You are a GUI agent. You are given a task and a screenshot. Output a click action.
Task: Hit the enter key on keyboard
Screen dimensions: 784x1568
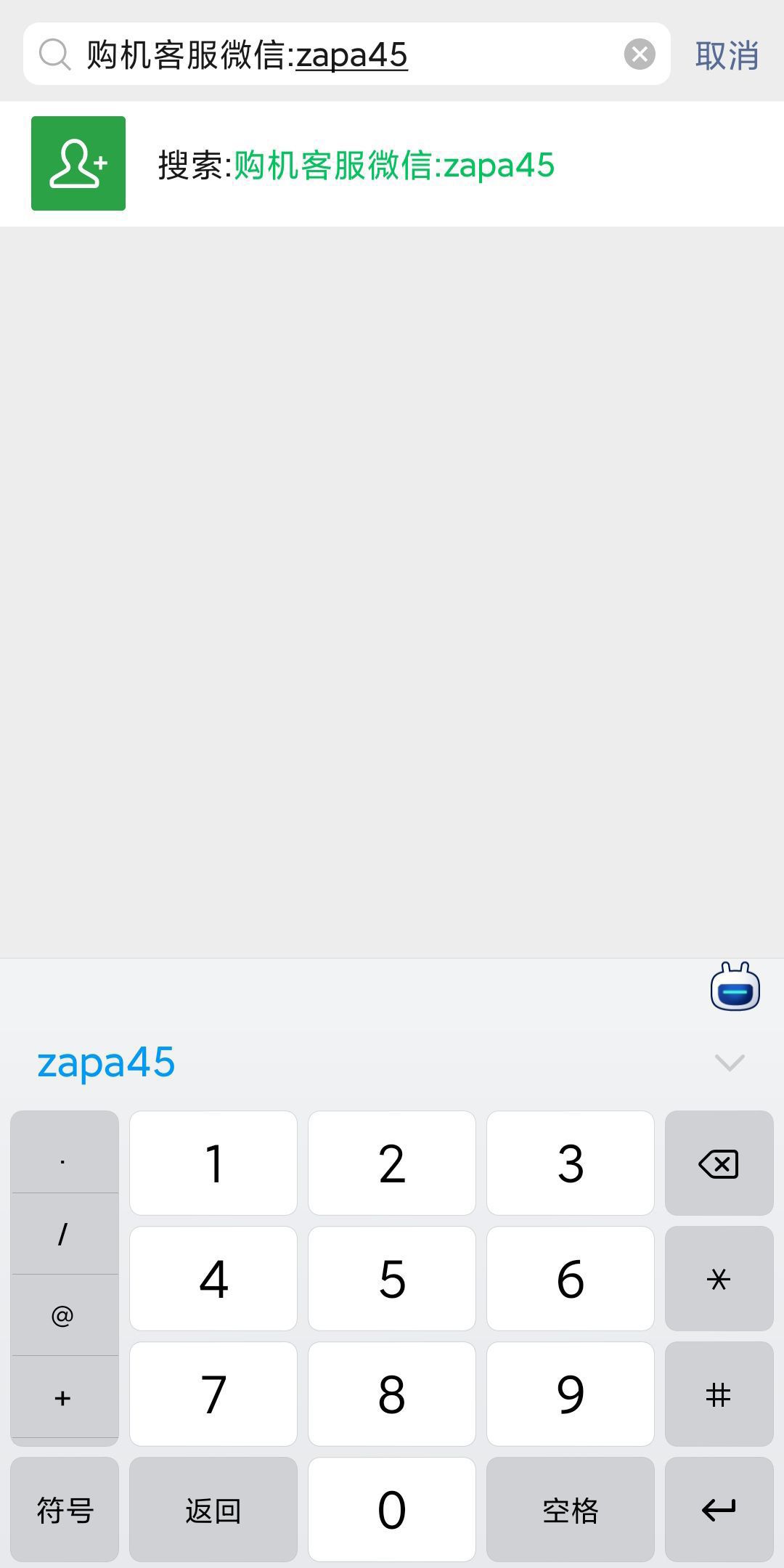[719, 1510]
